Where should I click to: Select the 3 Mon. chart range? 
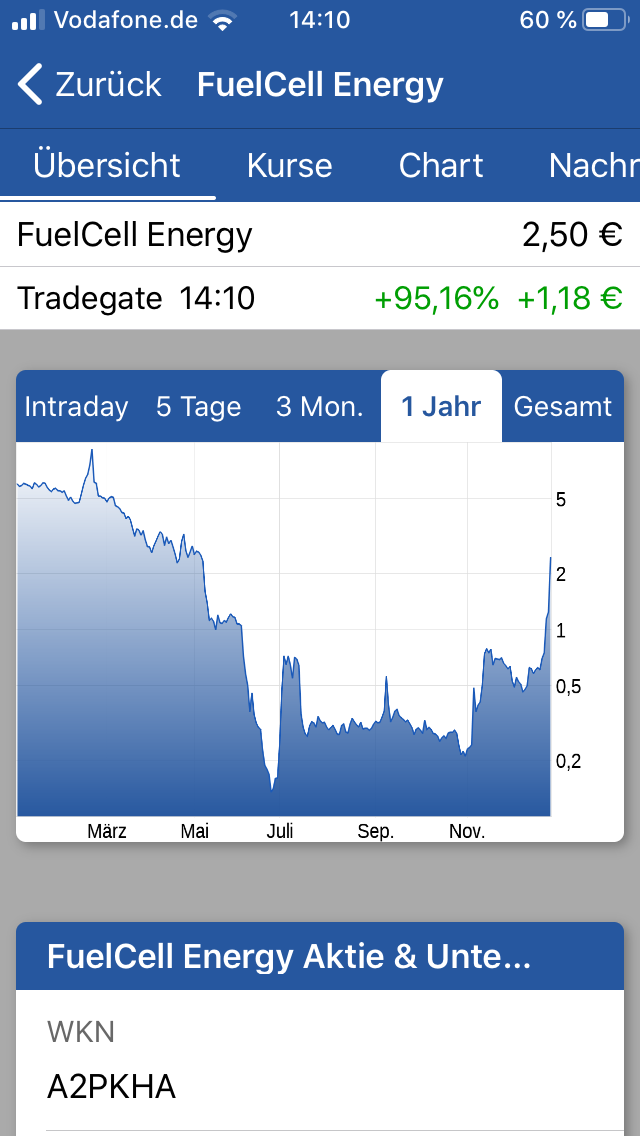pos(320,407)
